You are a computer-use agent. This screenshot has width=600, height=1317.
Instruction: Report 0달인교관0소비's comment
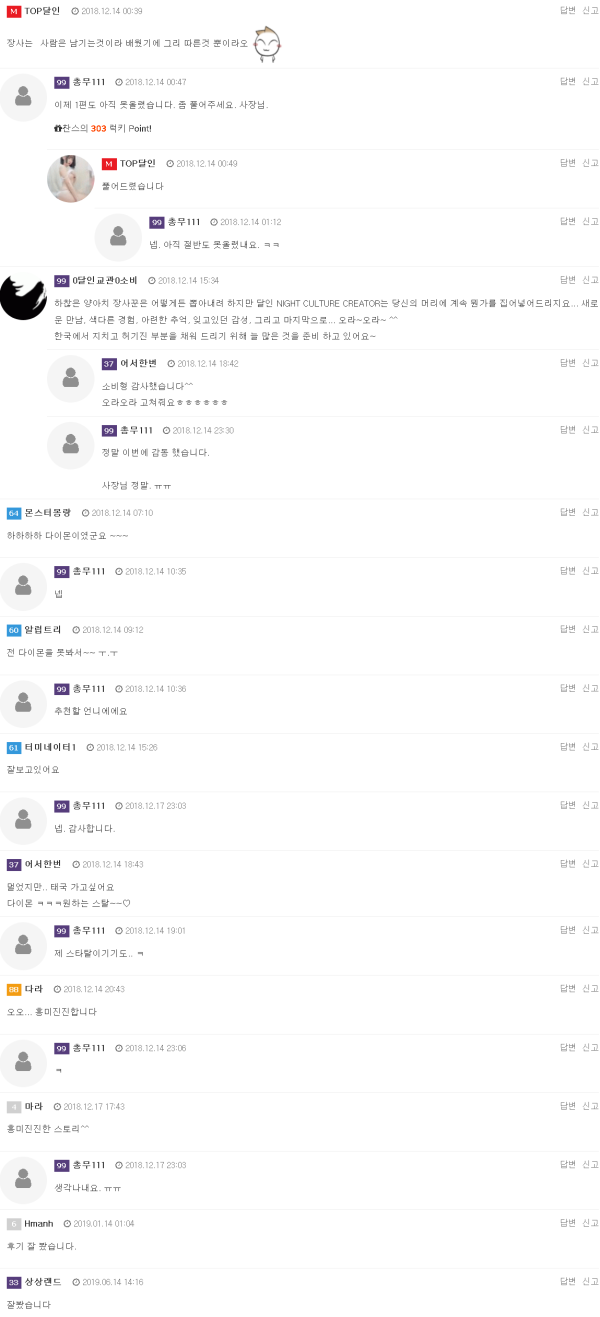pyautogui.click(x=590, y=280)
